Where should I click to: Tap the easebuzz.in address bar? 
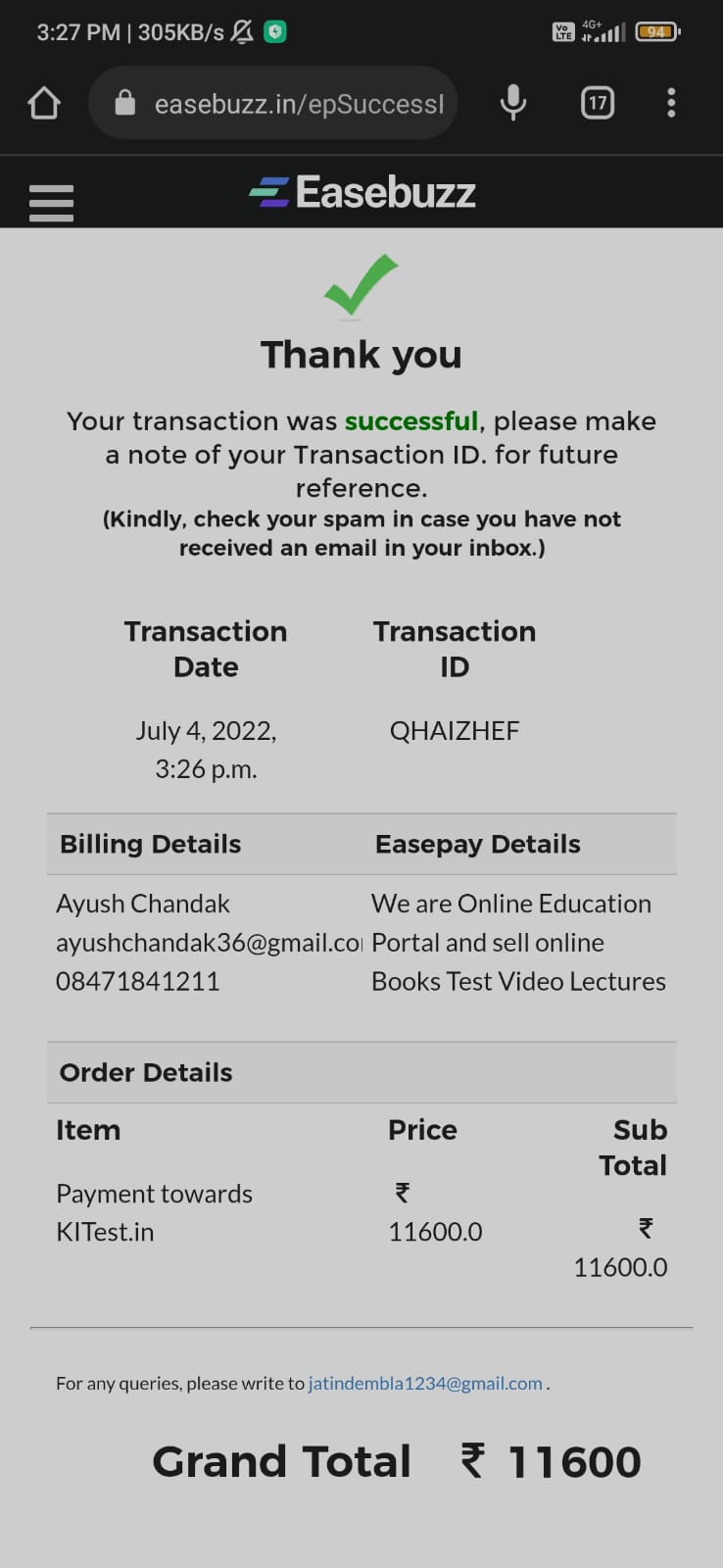[x=284, y=104]
